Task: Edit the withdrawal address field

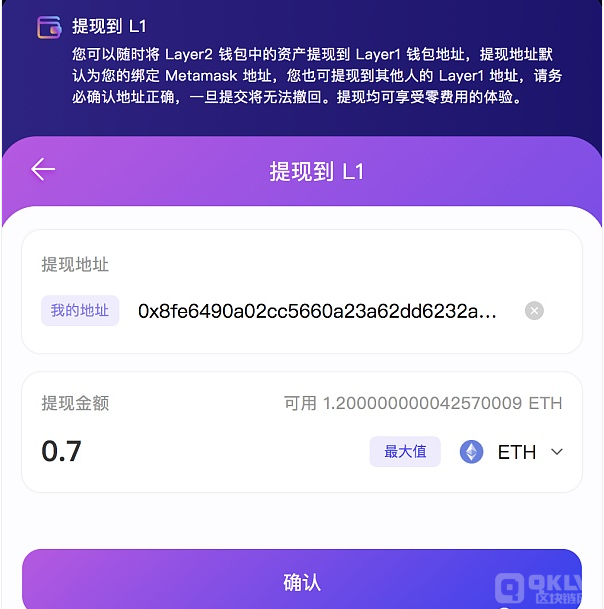Action: pyautogui.click(x=317, y=311)
